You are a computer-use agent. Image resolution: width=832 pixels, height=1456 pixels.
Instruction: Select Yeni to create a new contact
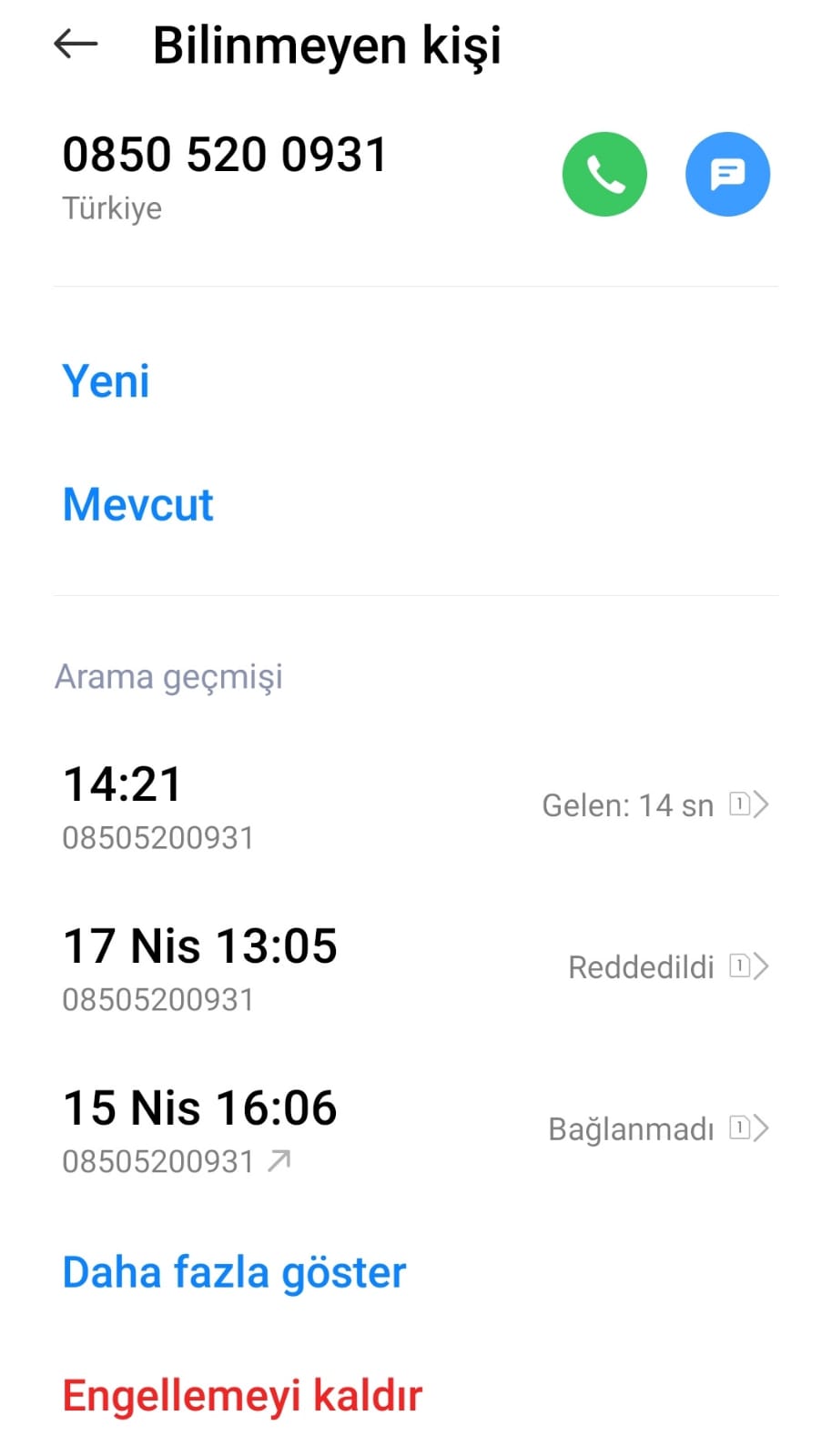106,380
